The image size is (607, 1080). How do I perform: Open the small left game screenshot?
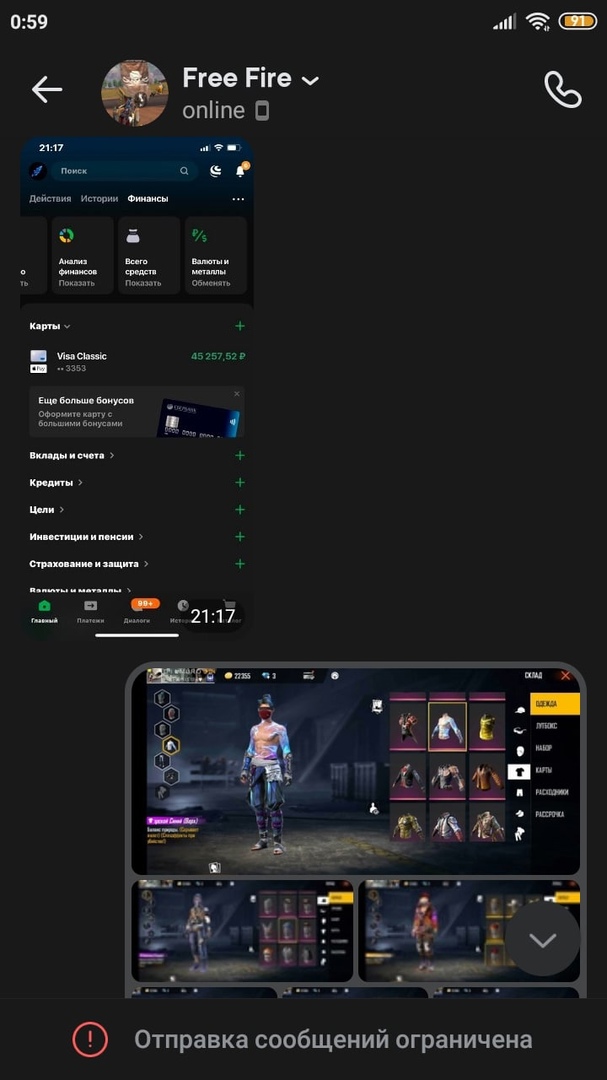[x=242, y=930]
